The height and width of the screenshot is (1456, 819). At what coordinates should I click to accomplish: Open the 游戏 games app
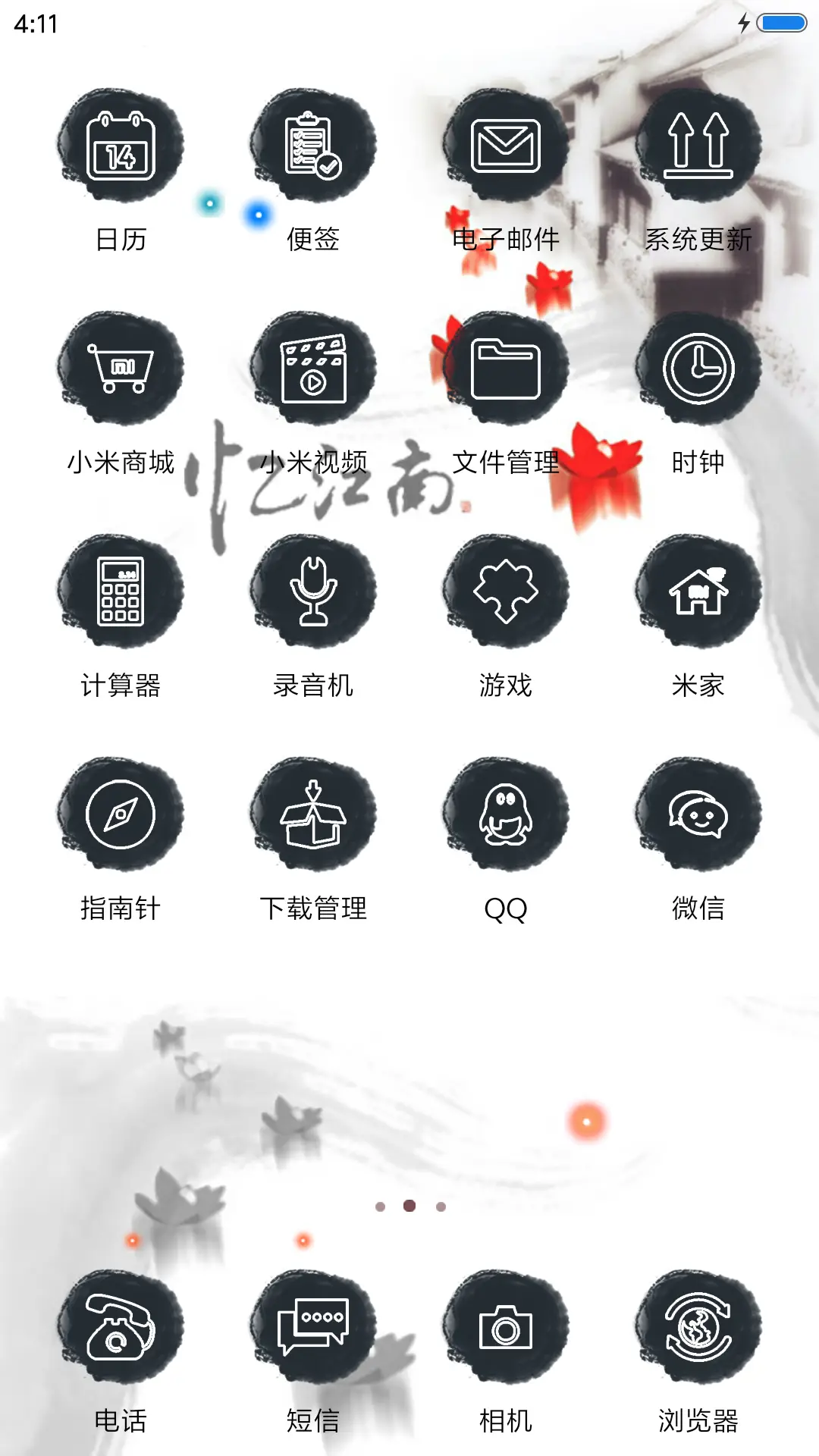tap(504, 595)
